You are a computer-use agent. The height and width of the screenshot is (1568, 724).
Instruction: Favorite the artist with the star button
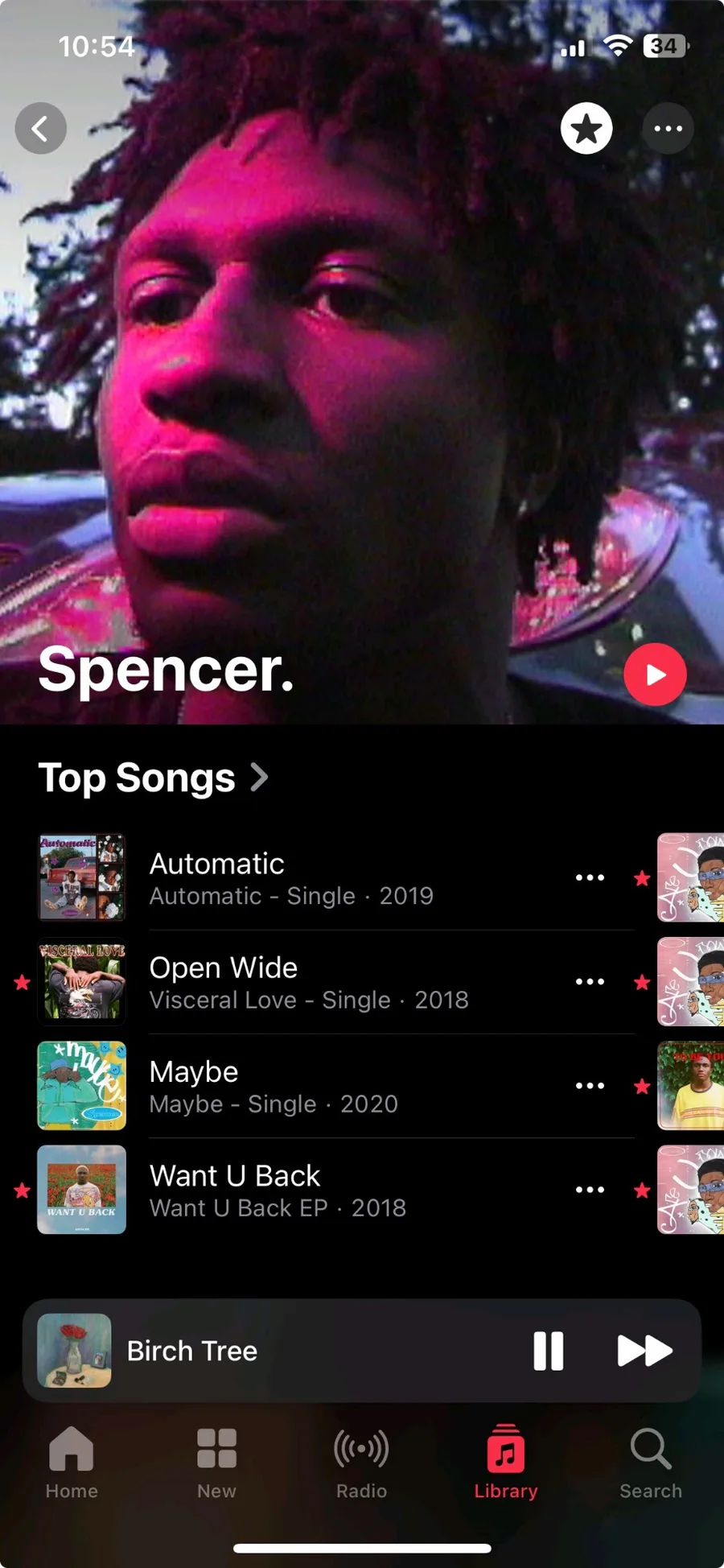click(586, 129)
